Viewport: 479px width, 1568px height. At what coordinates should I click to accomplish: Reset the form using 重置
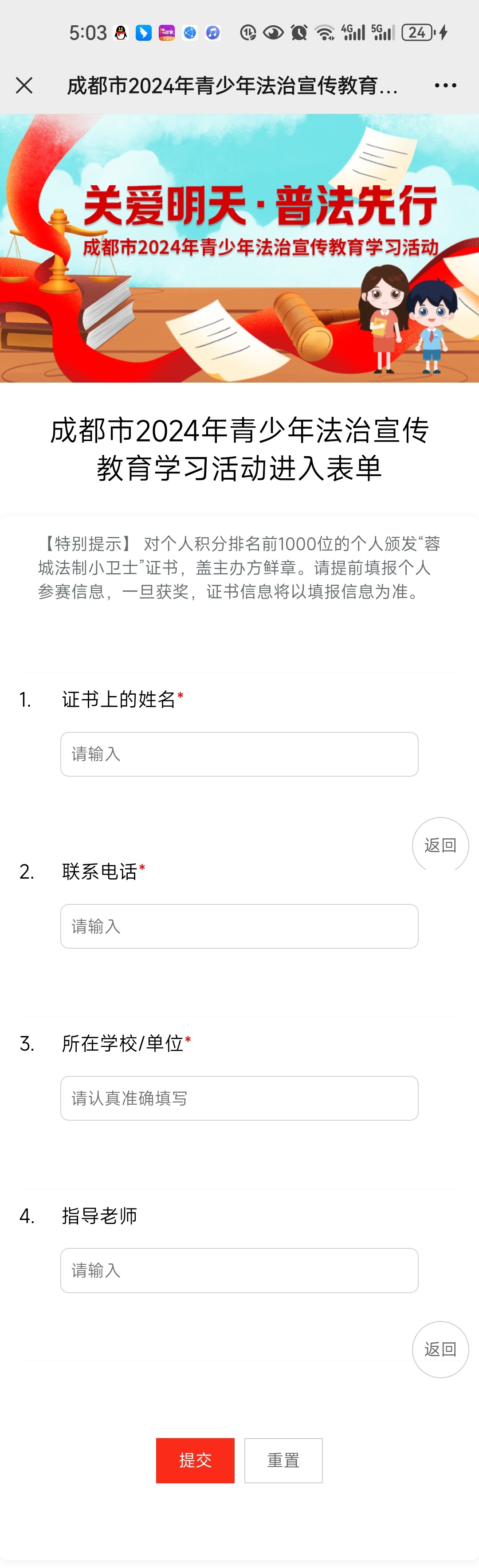pyautogui.click(x=283, y=1460)
